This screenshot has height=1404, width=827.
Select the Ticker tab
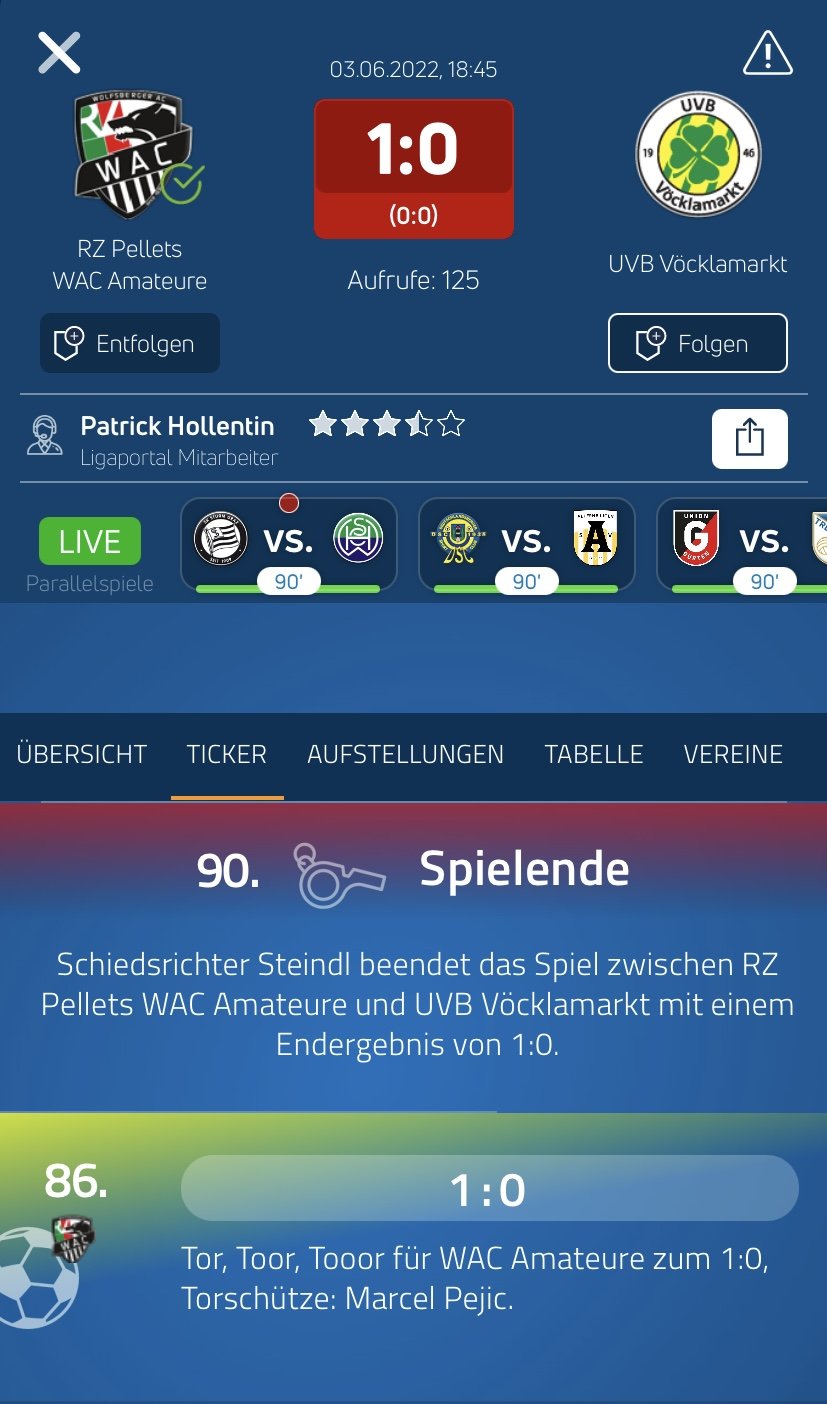tap(227, 754)
